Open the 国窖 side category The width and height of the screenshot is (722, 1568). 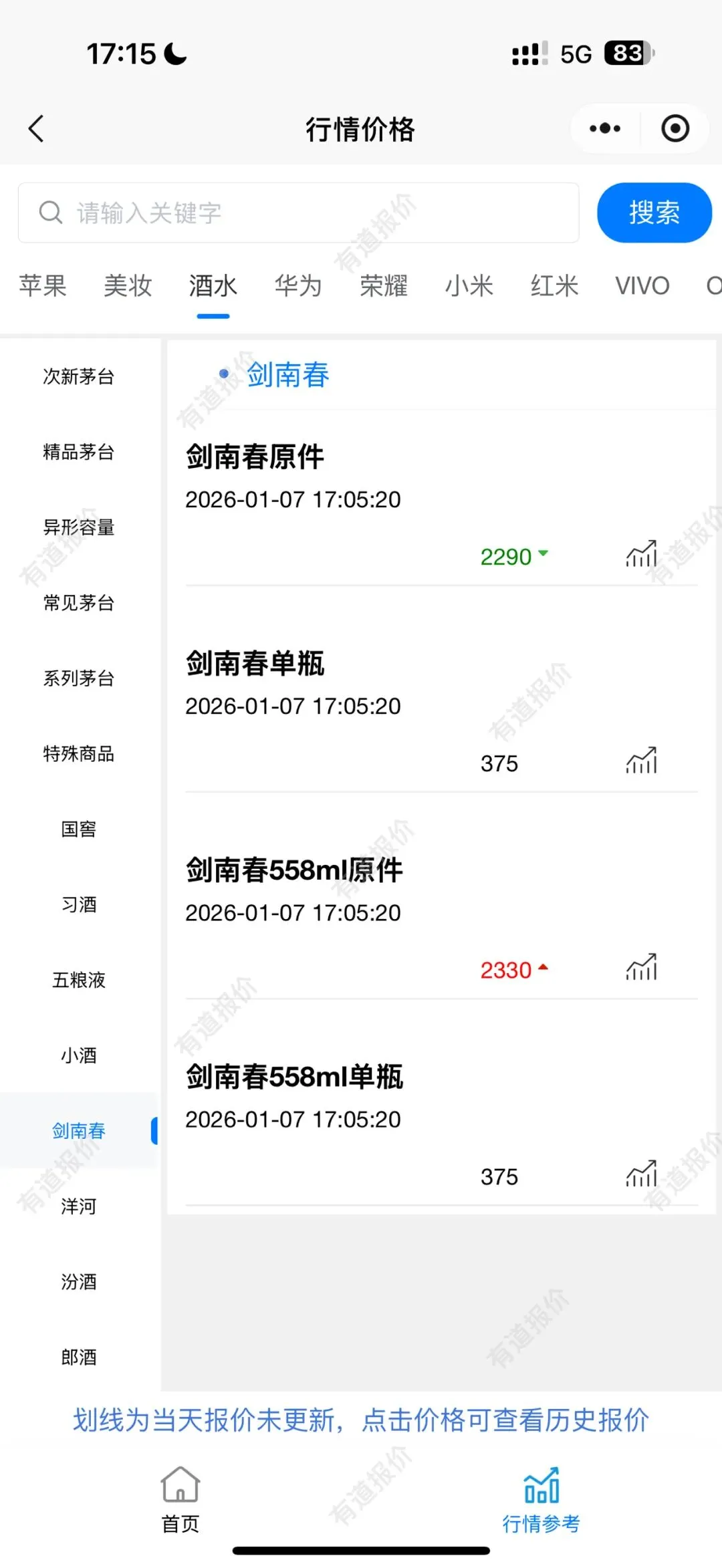click(x=79, y=829)
